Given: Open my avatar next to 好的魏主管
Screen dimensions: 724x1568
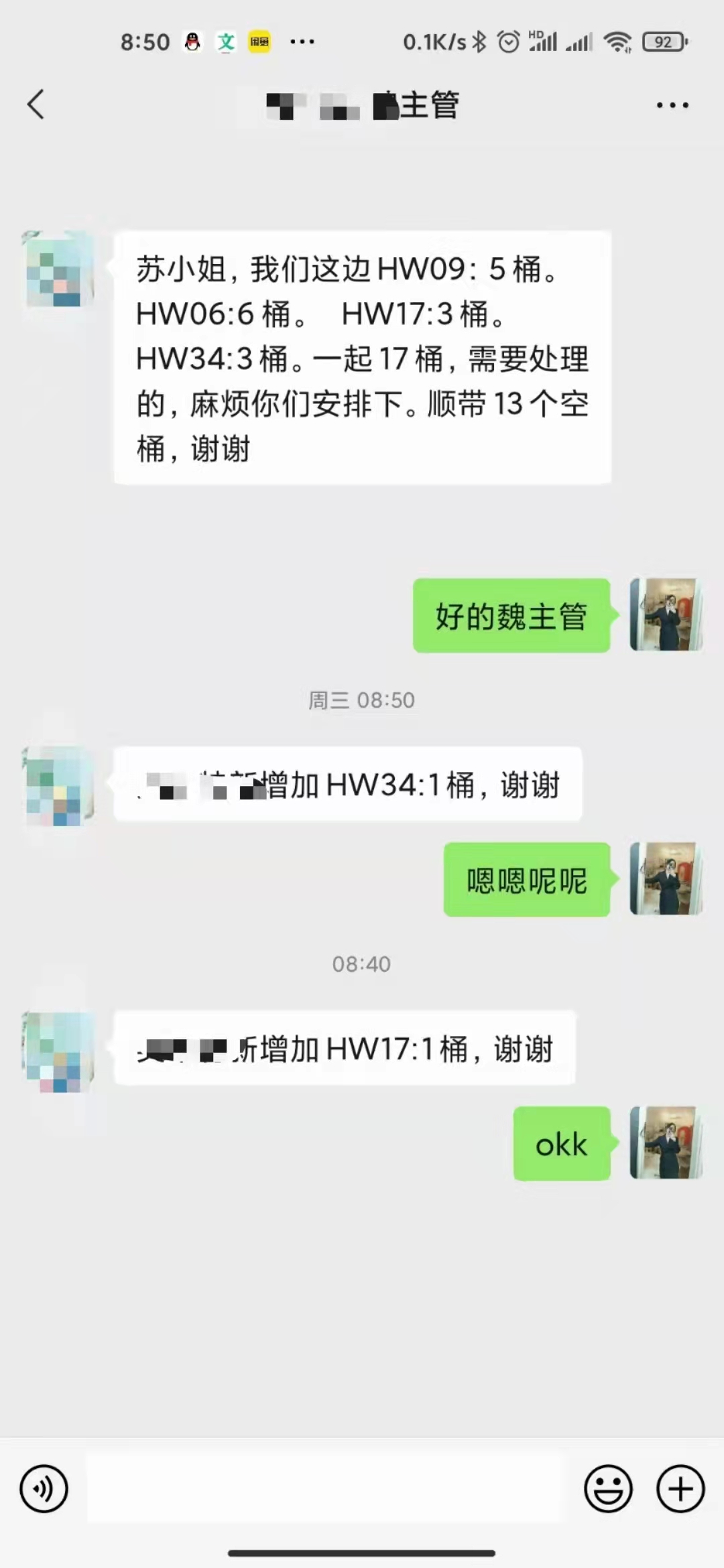Looking at the screenshot, I should [666, 615].
